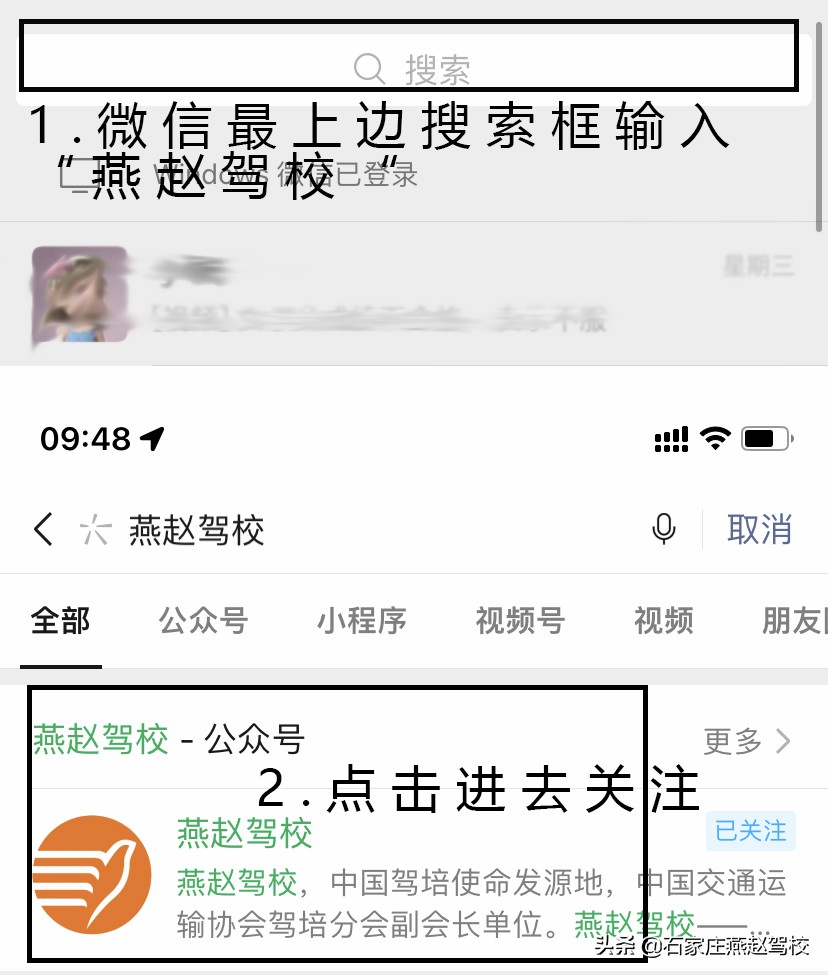828x975 pixels.
Task: Click the magnifier search icon
Action: [370, 68]
